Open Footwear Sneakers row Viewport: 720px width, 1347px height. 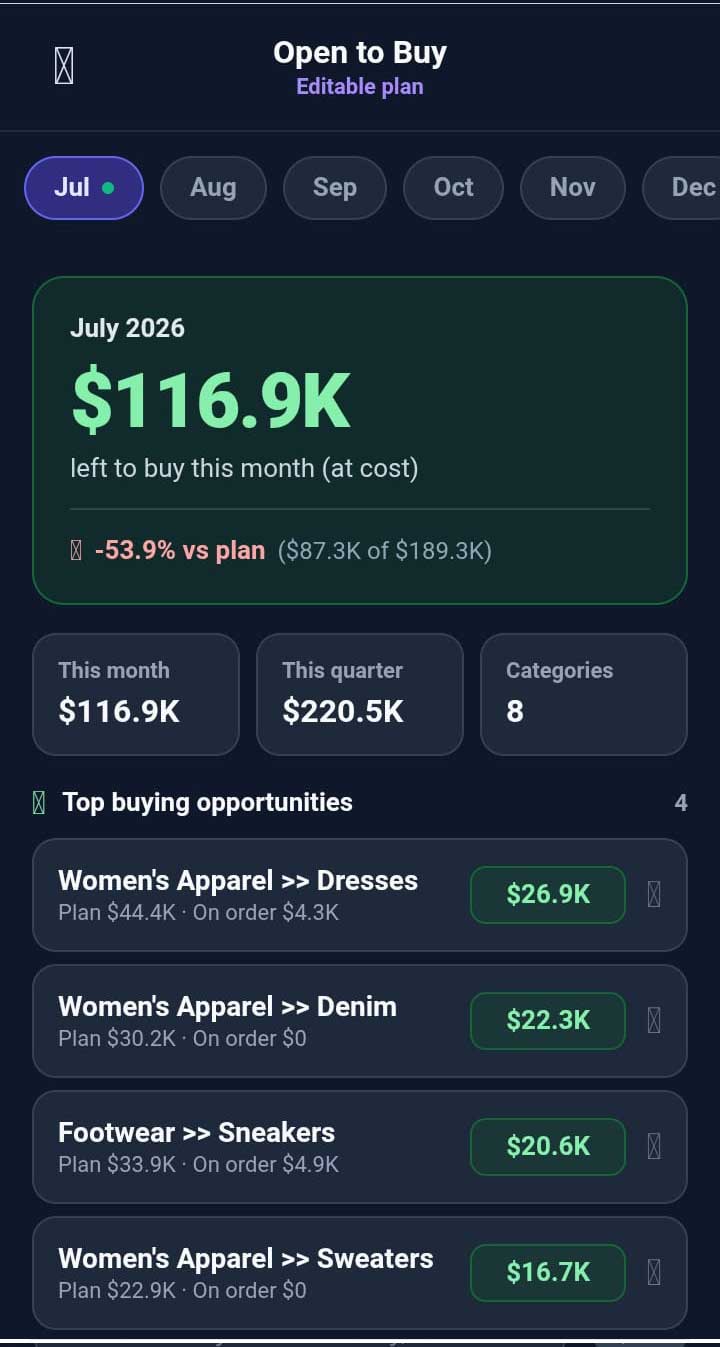point(360,1147)
